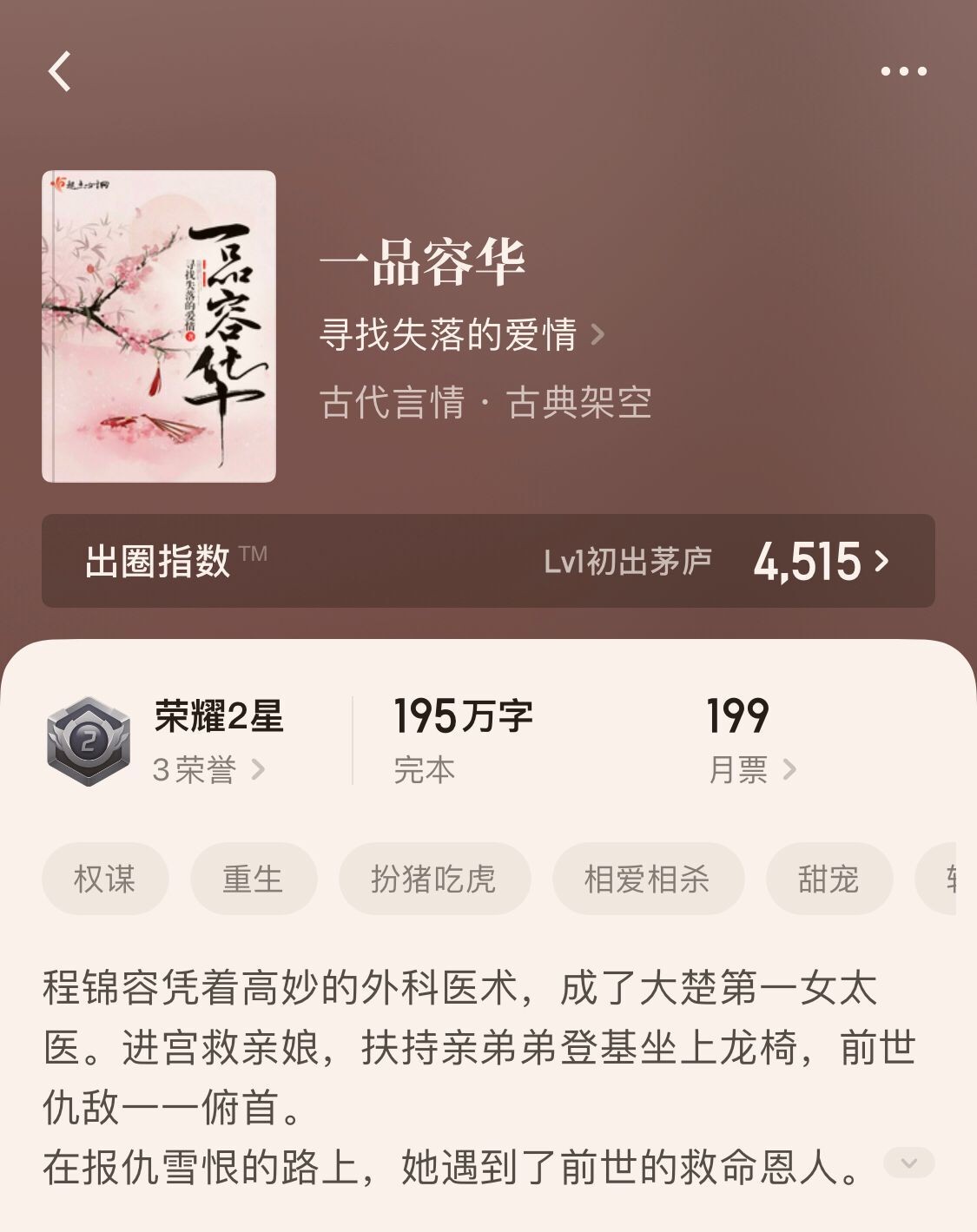Select the 甜宠 tag chip
This screenshot has width=977, height=1232.
point(828,879)
